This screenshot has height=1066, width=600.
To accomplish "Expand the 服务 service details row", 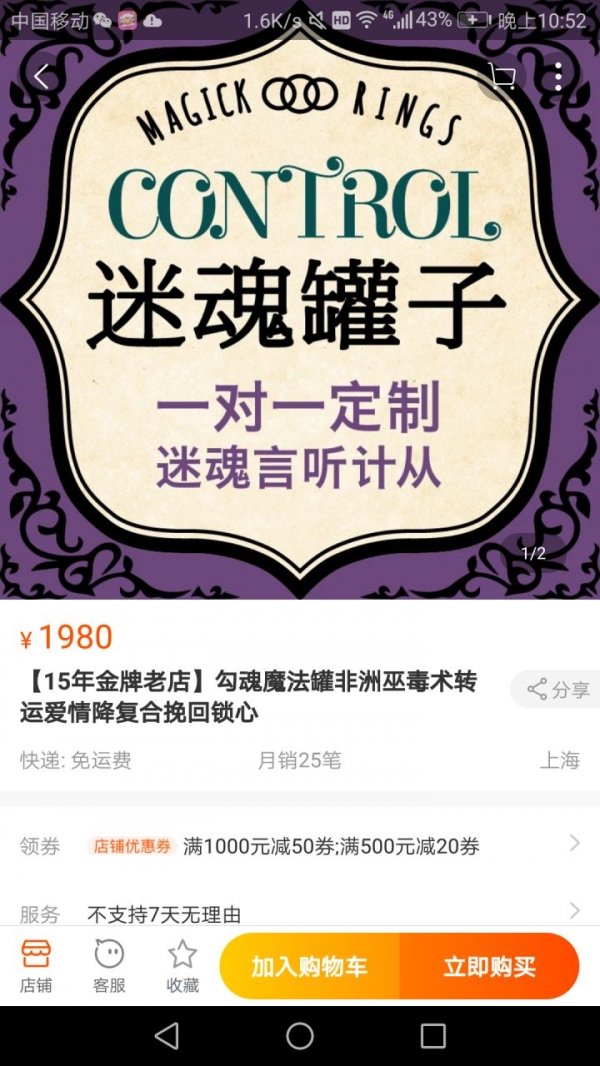I will [x=300, y=912].
